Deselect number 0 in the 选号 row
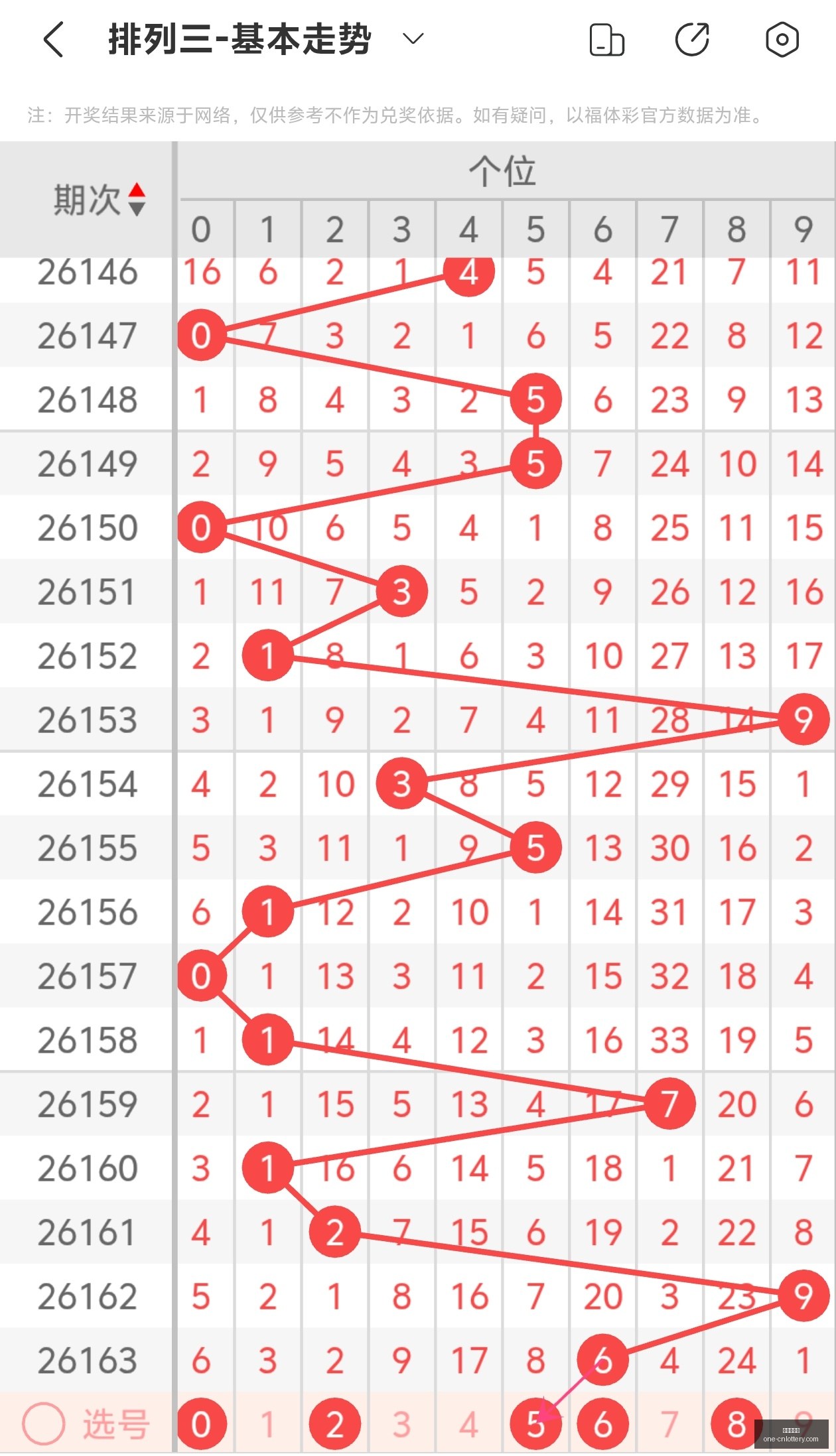Screen dimensions: 836x1456 (x=202, y=1423)
